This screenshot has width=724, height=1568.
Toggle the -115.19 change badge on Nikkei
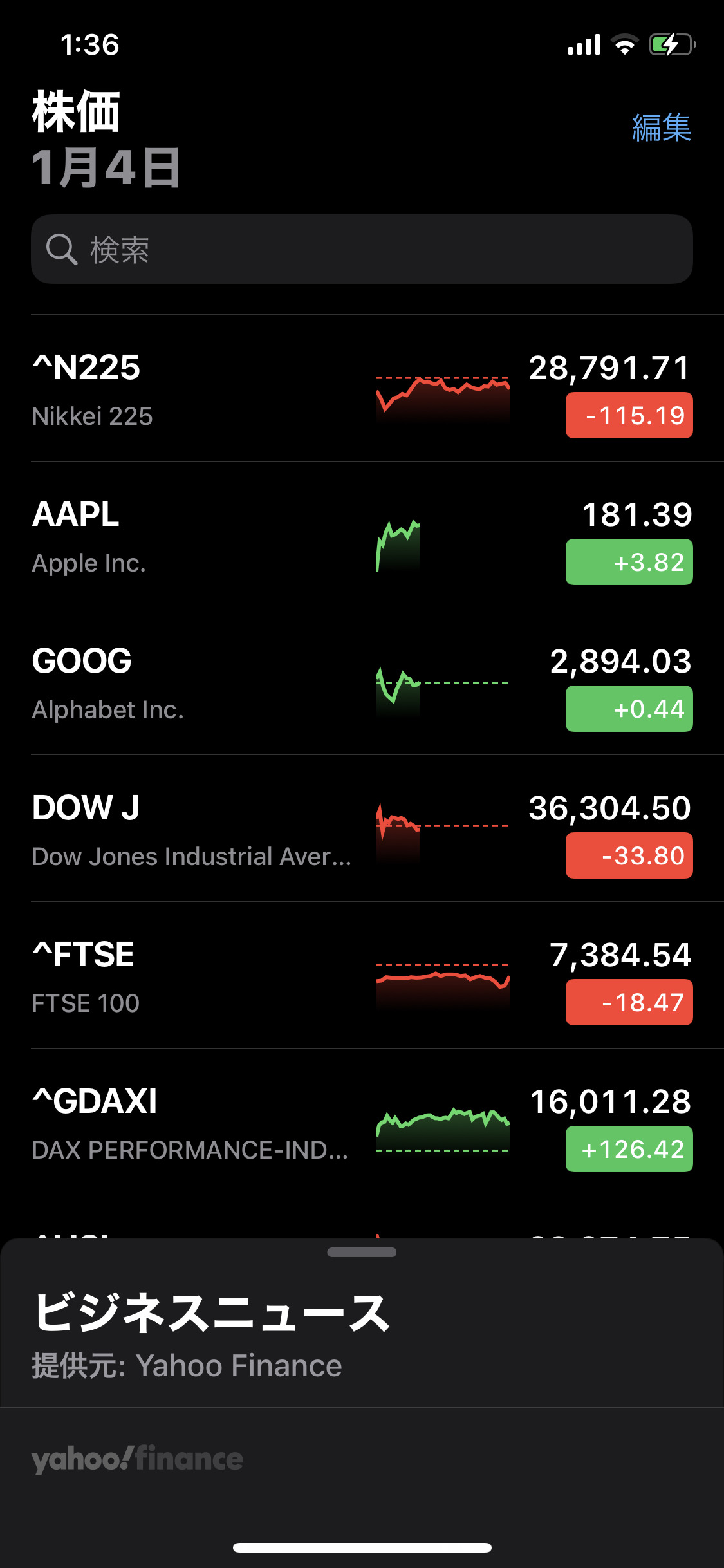pyautogui.click(x=629, y=415)
